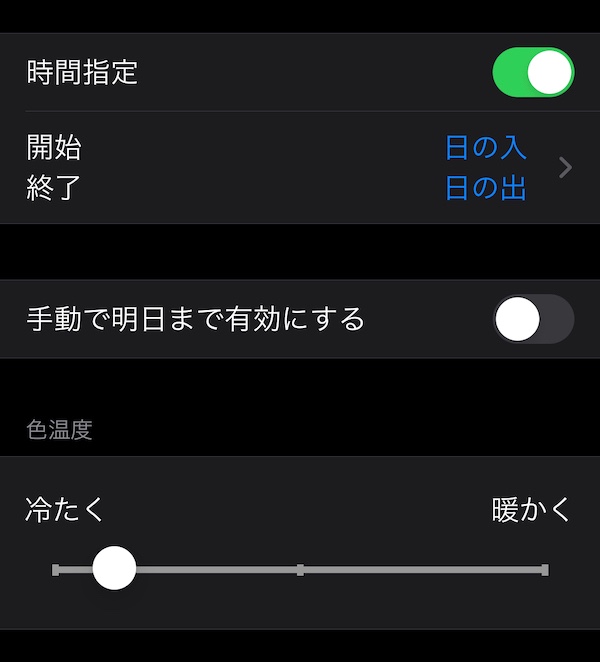The height and width of the screenshot is (662, 600).
Task: Turn off the 時間指定 schedule switch
Action: pos(533,73)
